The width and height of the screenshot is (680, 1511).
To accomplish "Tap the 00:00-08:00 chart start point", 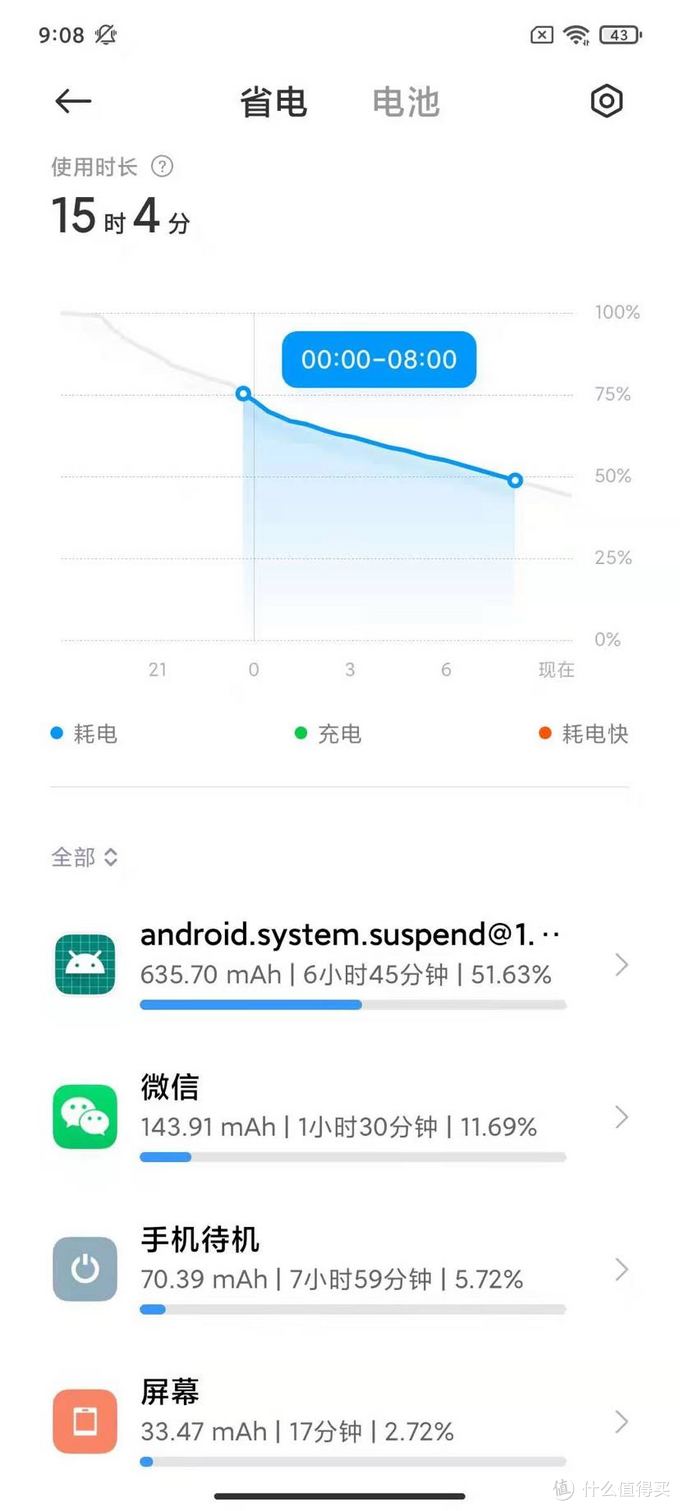I will pyautogui.click(x=243, y=393).
